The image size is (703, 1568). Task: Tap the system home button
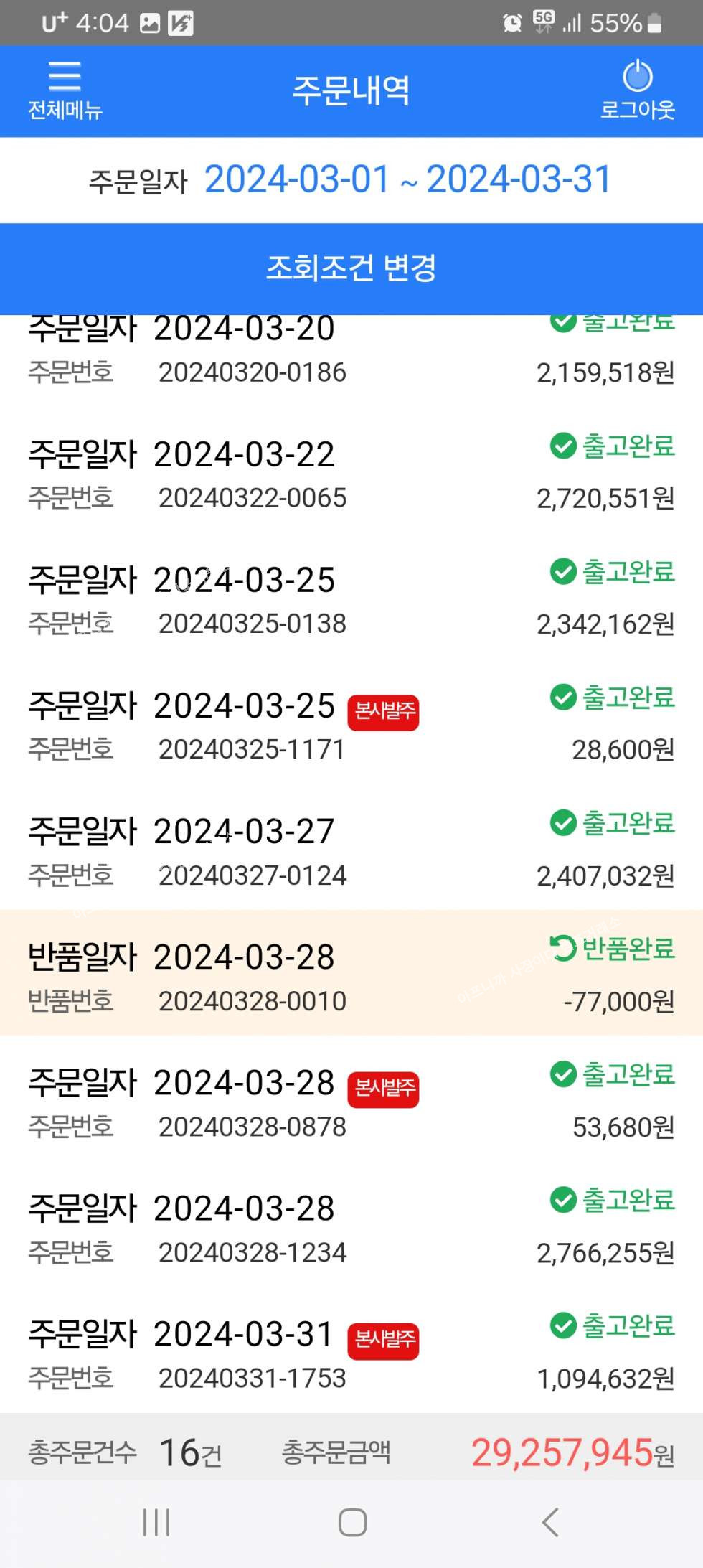(x=352, y=1522)
